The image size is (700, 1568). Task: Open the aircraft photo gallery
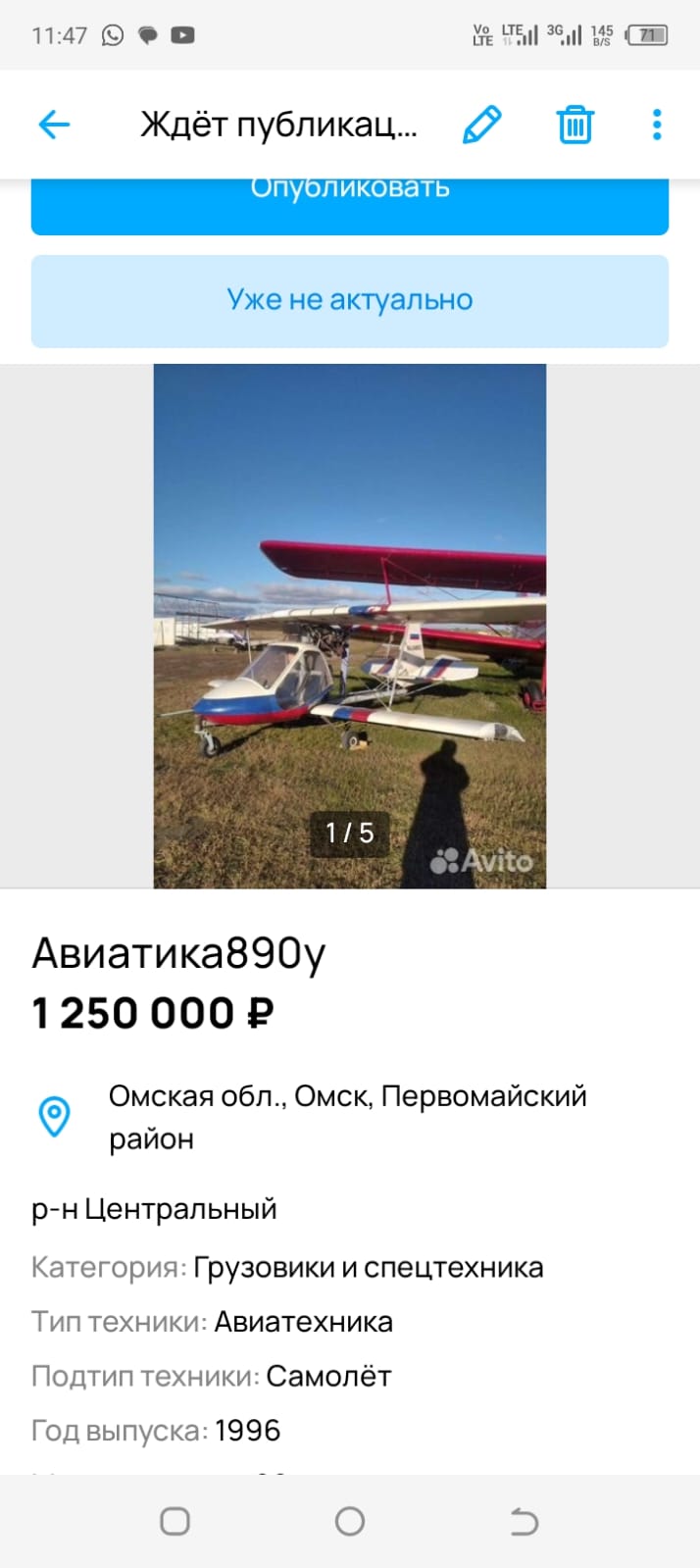coord(349,626)
